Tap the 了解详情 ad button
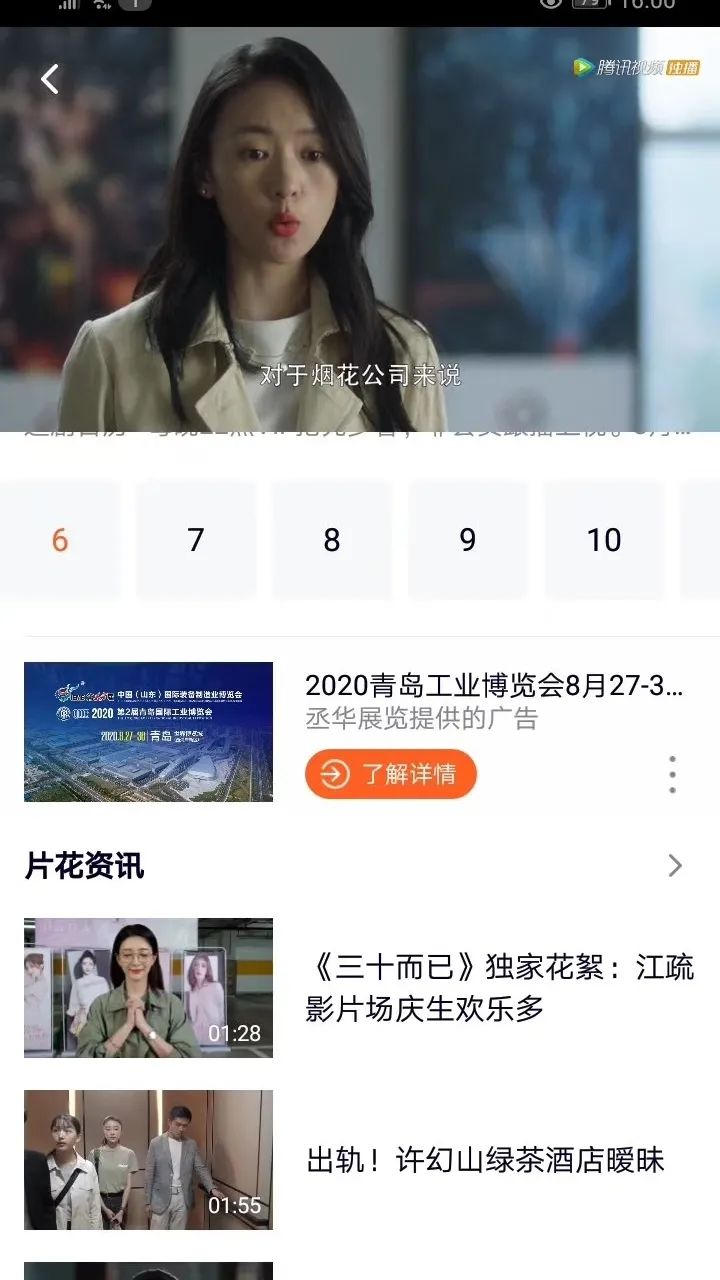Image resolution: width=720 pixels, height=1280 pixels. 391,774
